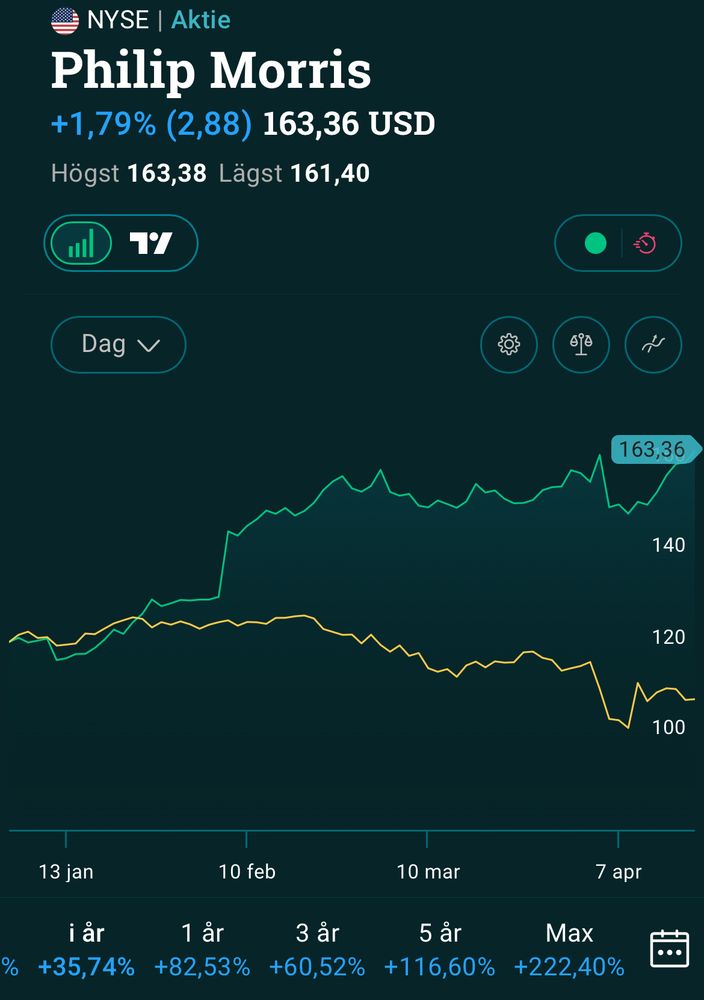The height and width of the screenshot is (1000, 704).
Task: Select the real-time green dot option
Action: pyautogui.click(x=595, y=243)
